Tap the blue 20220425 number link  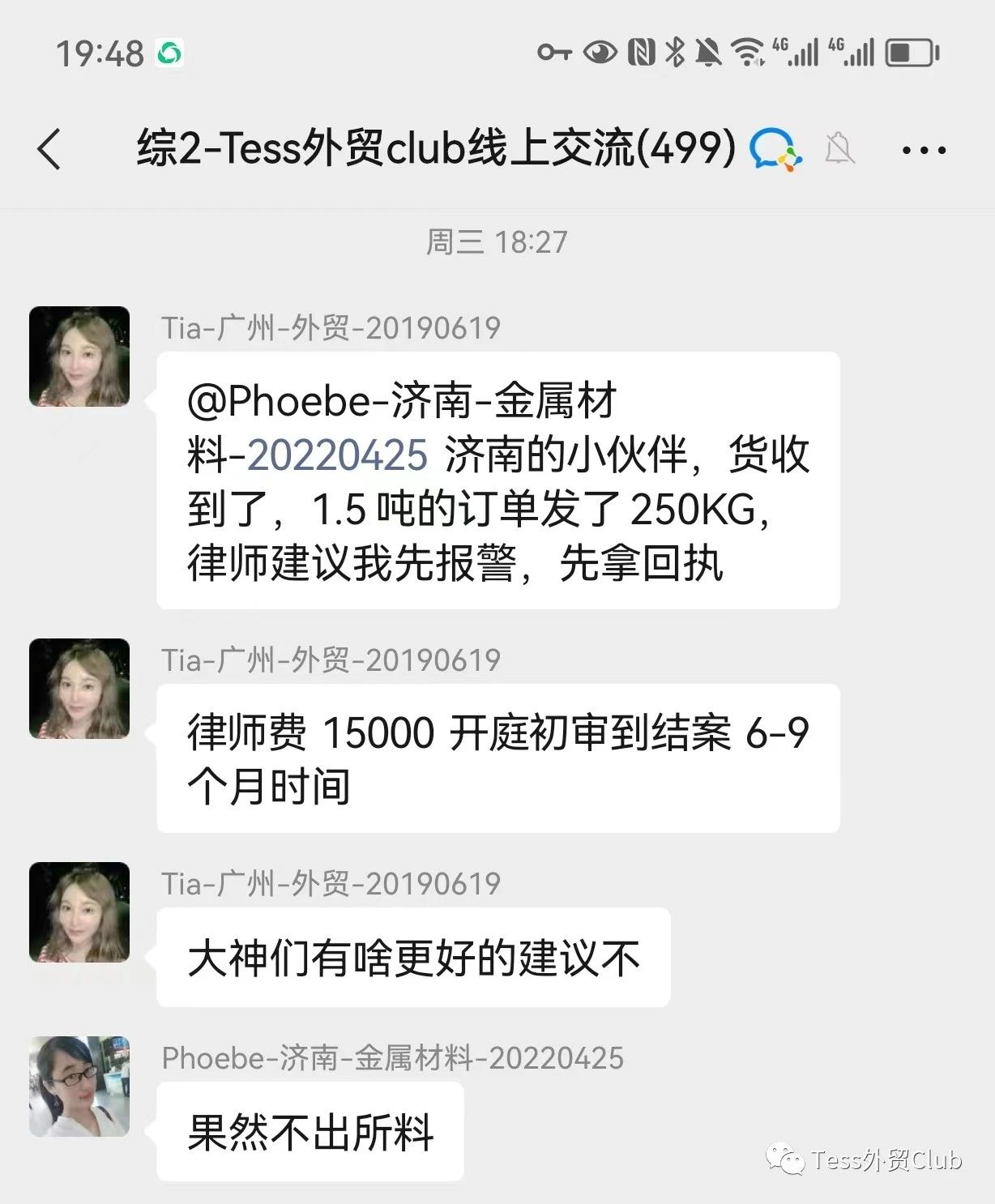tap(337, 455)
